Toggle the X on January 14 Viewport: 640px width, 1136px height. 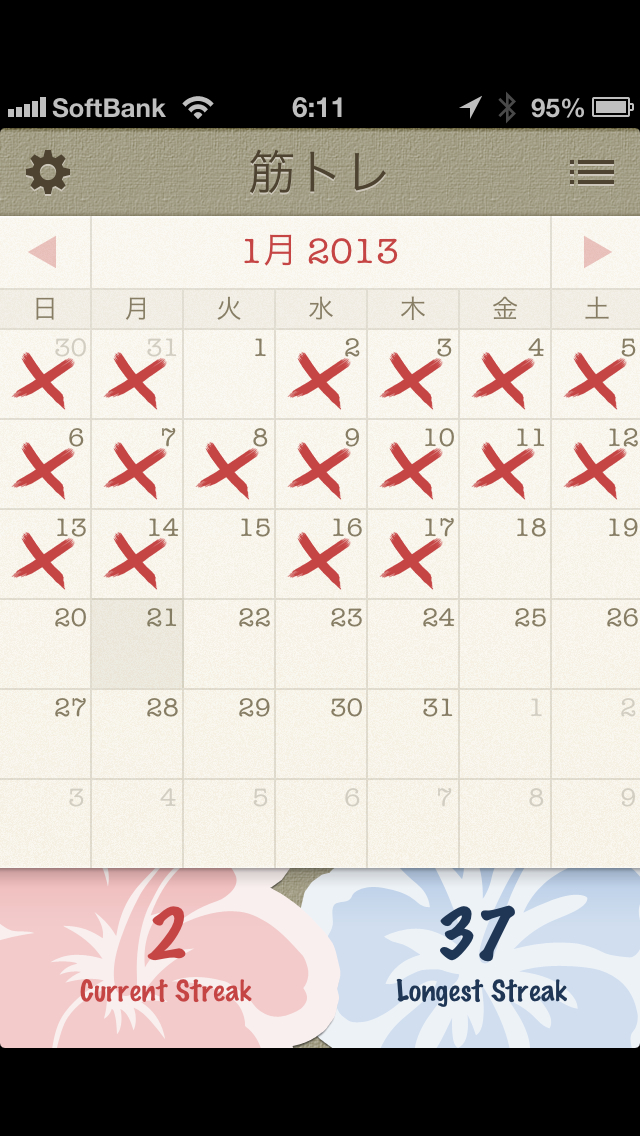click(x=137, y=555)
